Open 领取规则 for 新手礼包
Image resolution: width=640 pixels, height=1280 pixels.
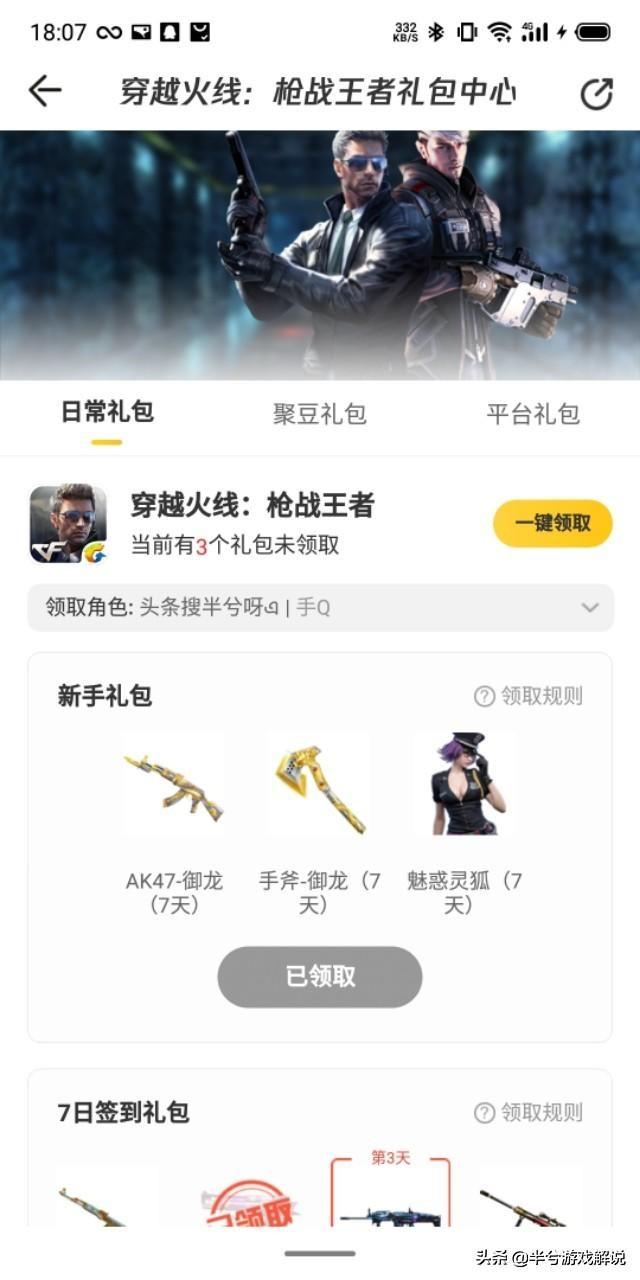coord(528,696)
